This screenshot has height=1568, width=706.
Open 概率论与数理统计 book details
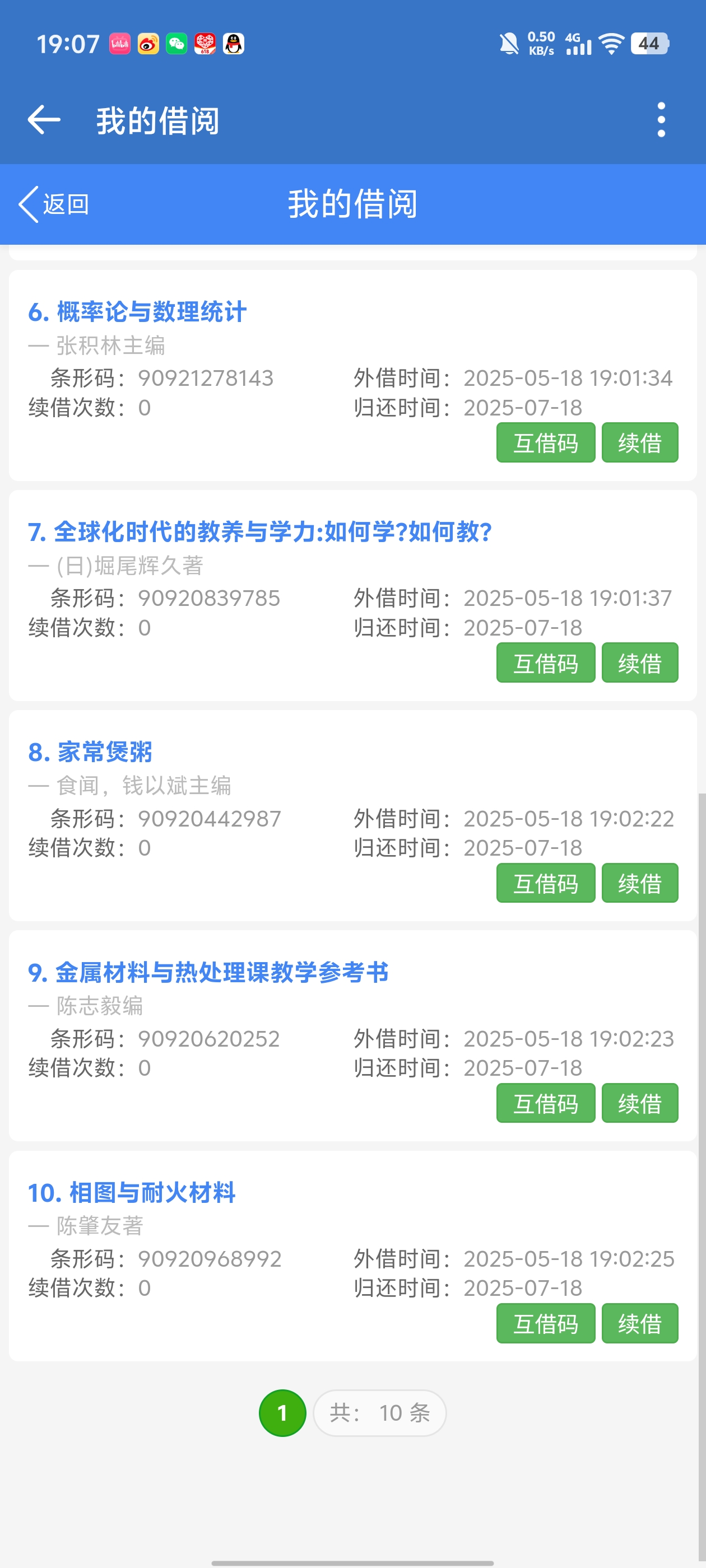pyautogui.click(x=138, y=312)
